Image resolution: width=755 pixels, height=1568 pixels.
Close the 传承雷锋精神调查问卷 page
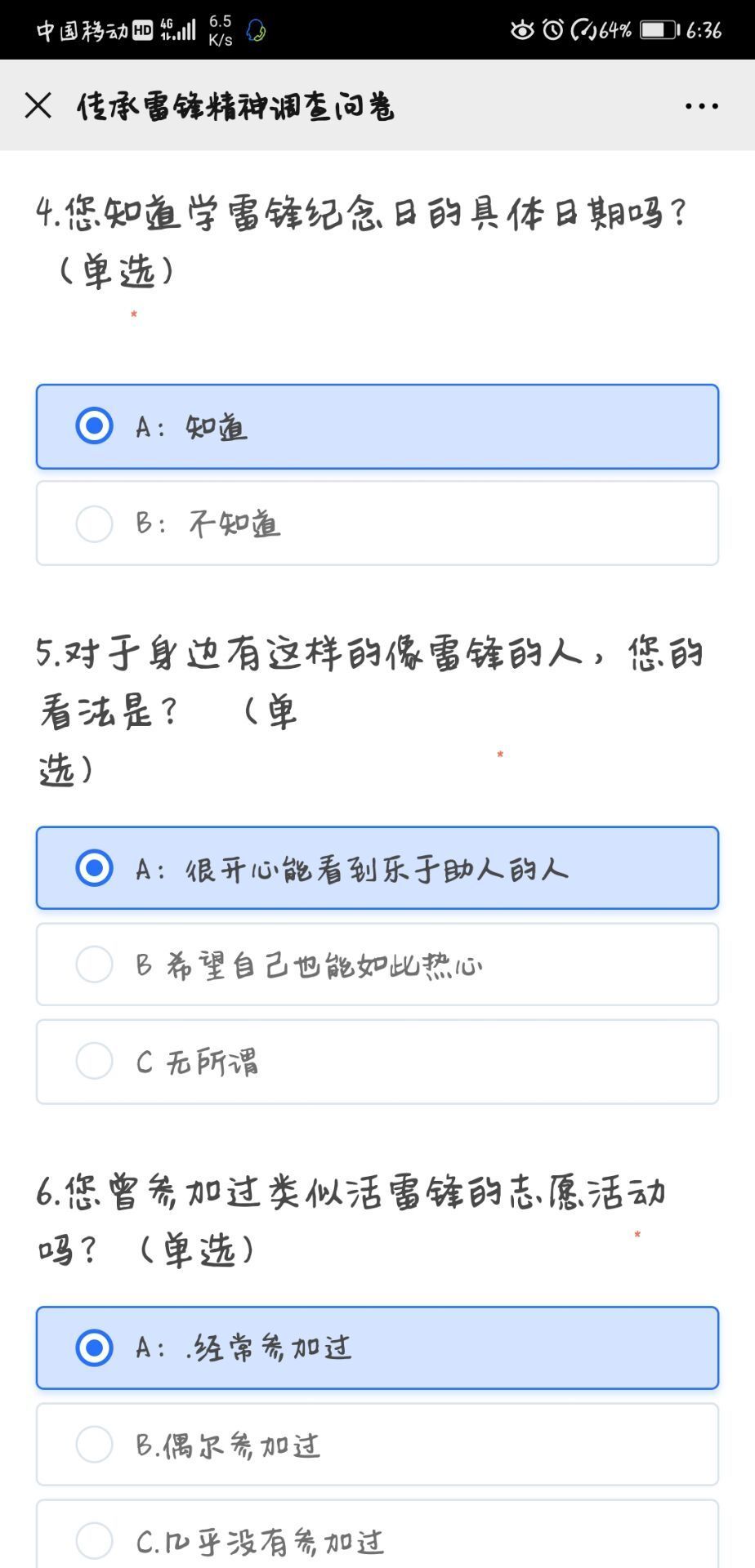point(38,105)
